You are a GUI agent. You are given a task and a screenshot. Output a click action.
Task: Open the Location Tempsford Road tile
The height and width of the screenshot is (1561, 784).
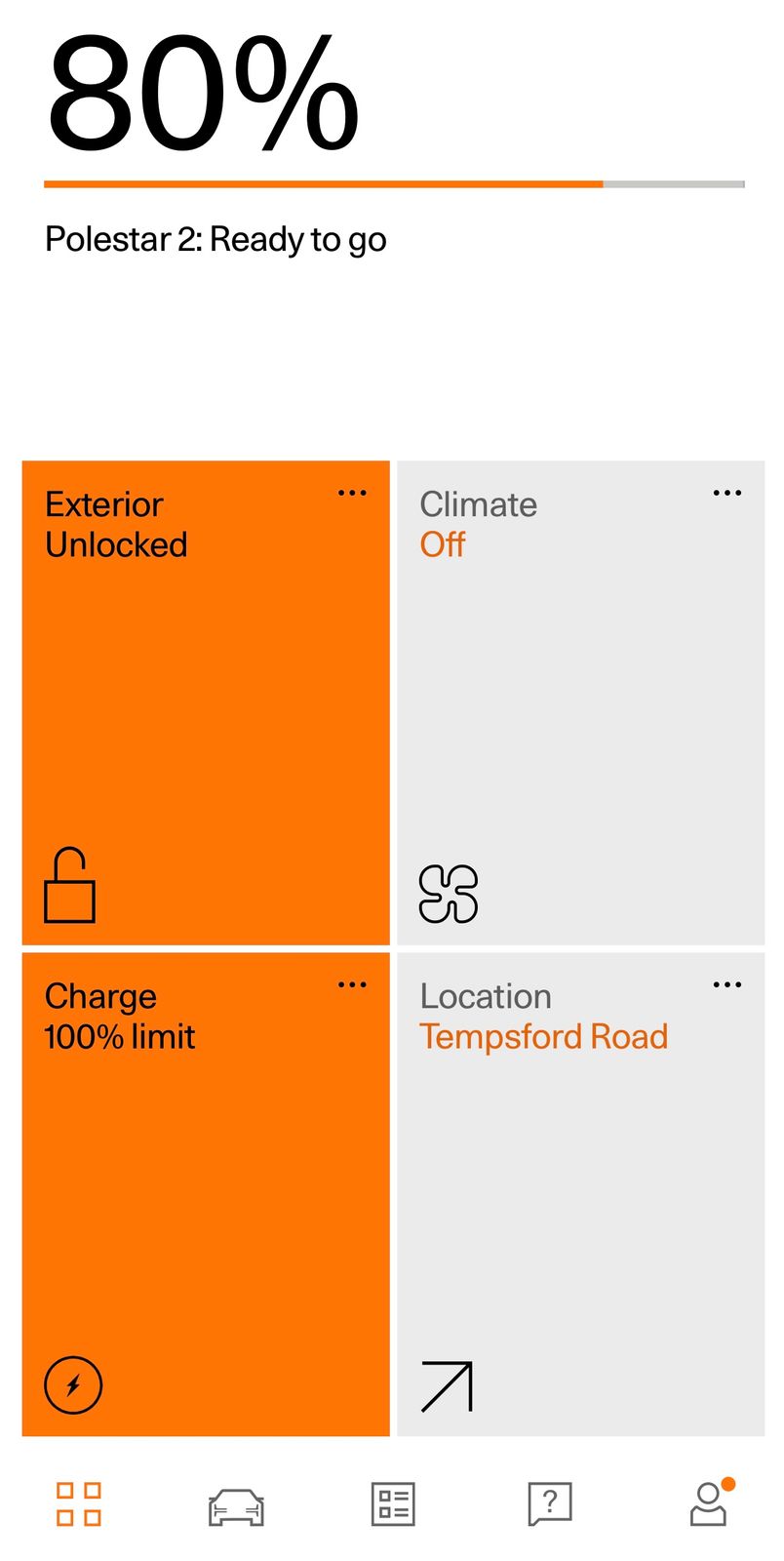coord(580,1194)
